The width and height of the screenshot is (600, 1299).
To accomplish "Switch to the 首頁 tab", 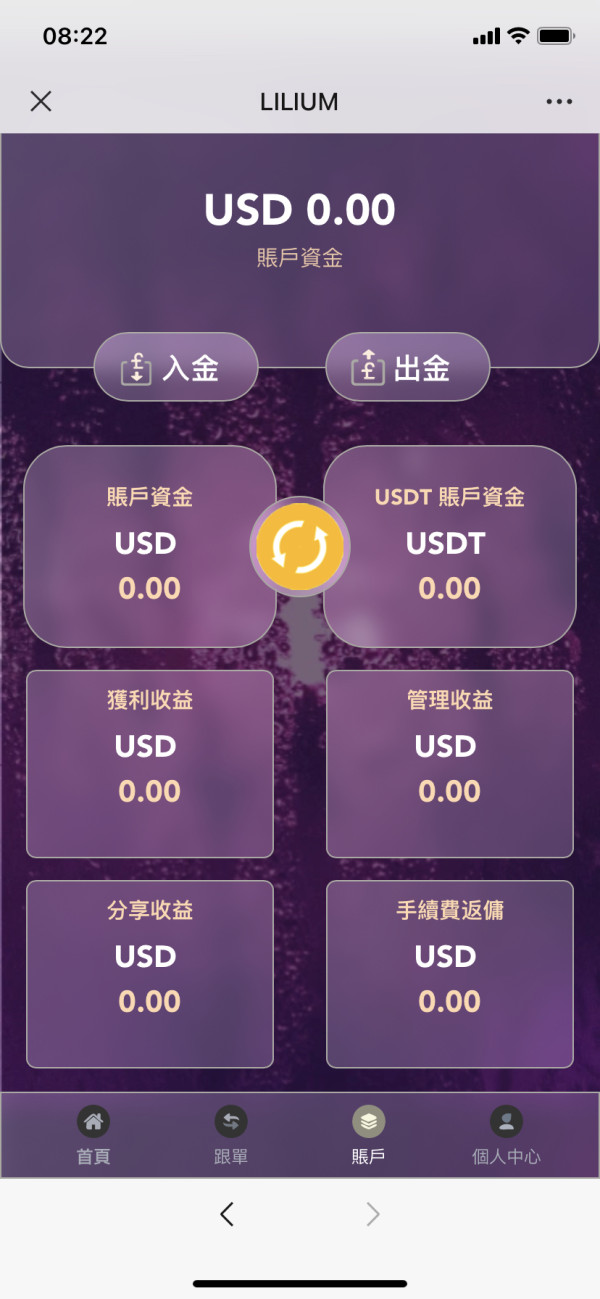I will [x=93, y=1136].
